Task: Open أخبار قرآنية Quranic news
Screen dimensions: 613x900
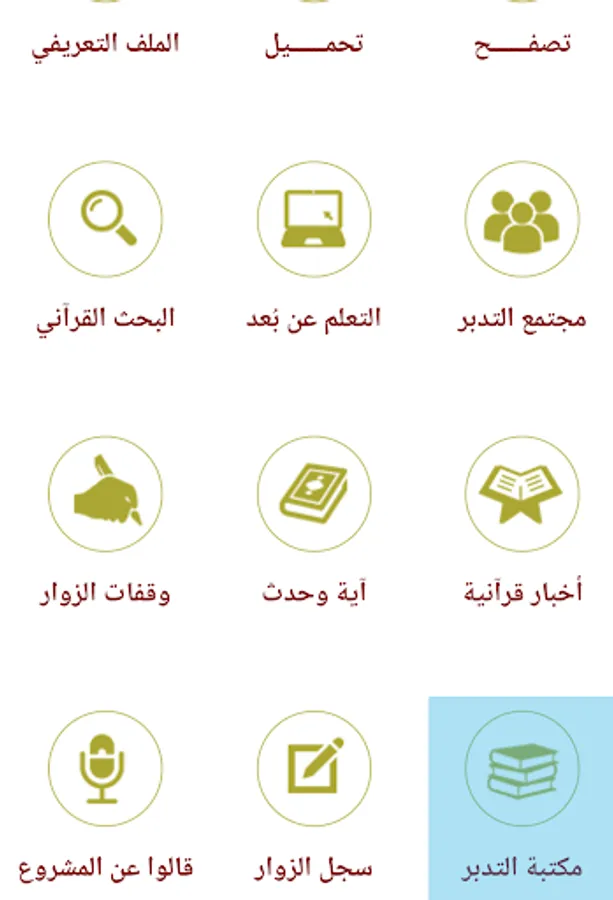Action: [x=523, y=494]
